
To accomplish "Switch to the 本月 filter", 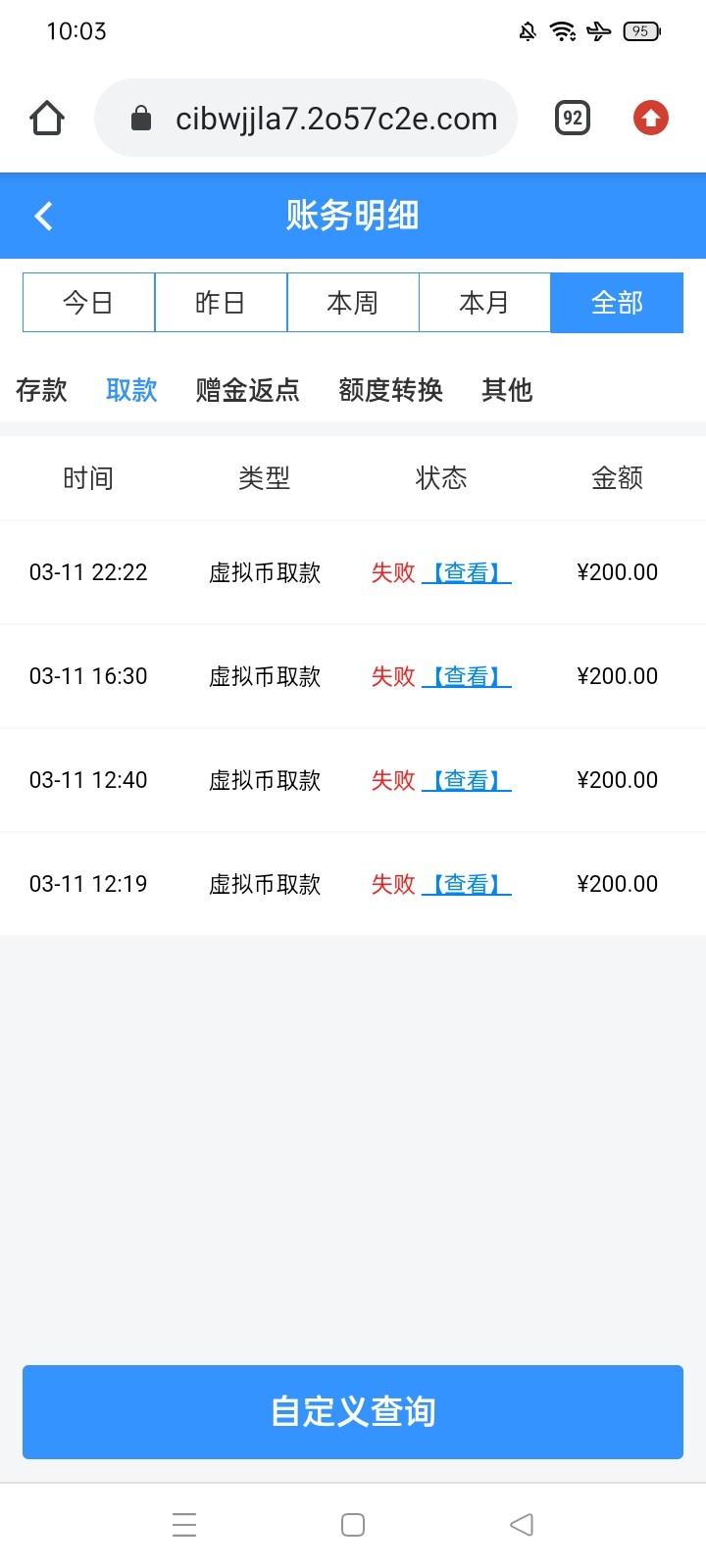I will (484, 303).
